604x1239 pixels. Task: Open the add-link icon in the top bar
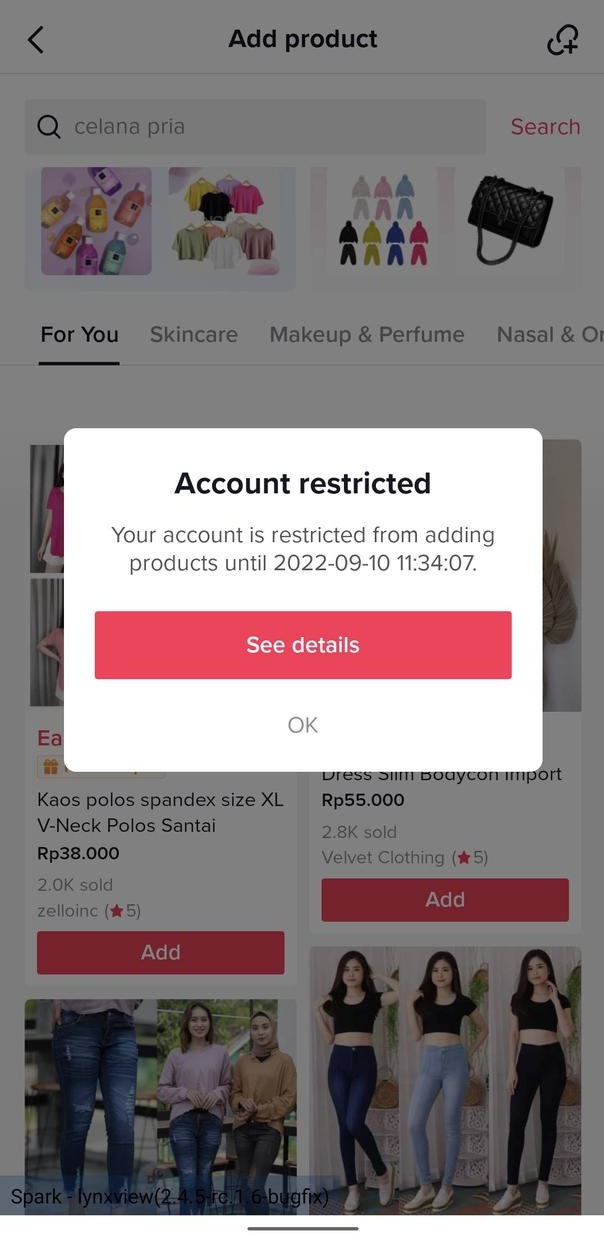[563, 40]
